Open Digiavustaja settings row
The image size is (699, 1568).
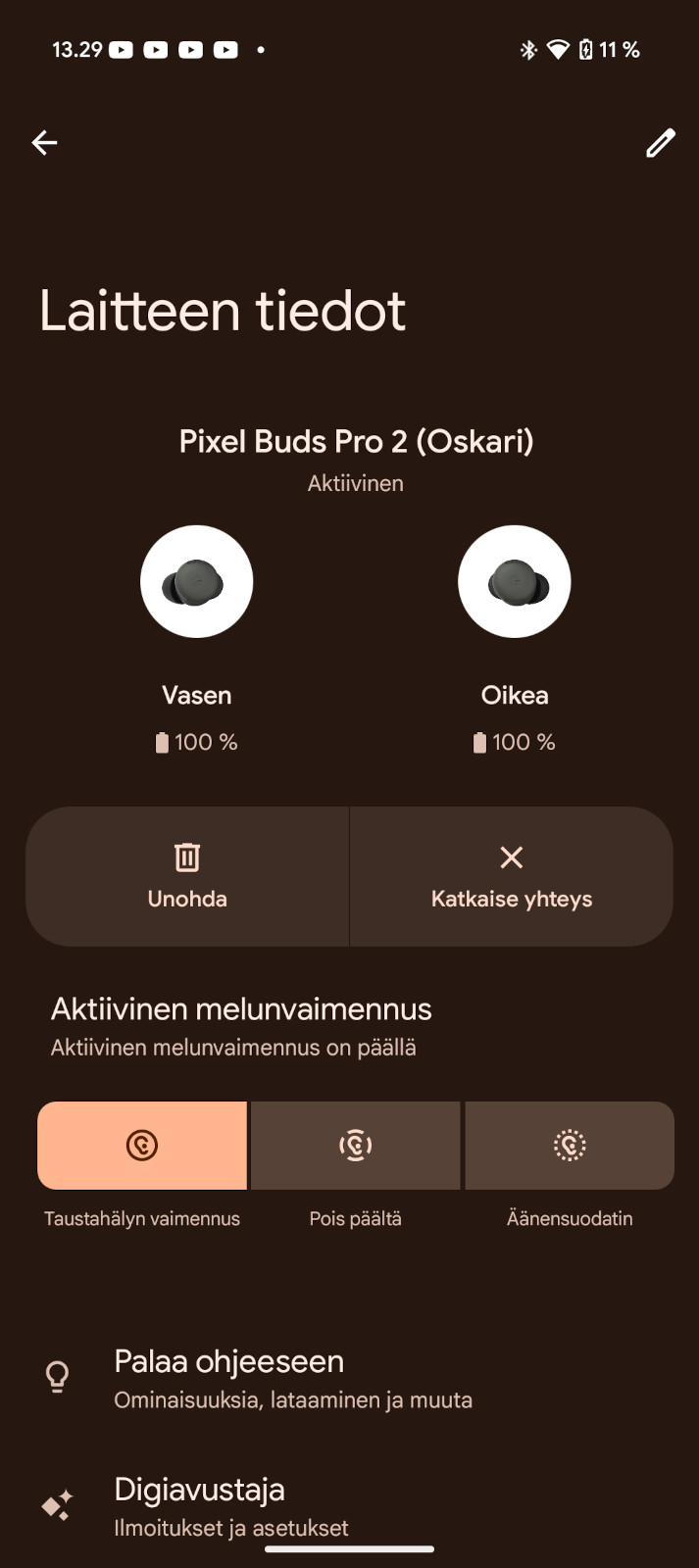(x=349, y=1506)
